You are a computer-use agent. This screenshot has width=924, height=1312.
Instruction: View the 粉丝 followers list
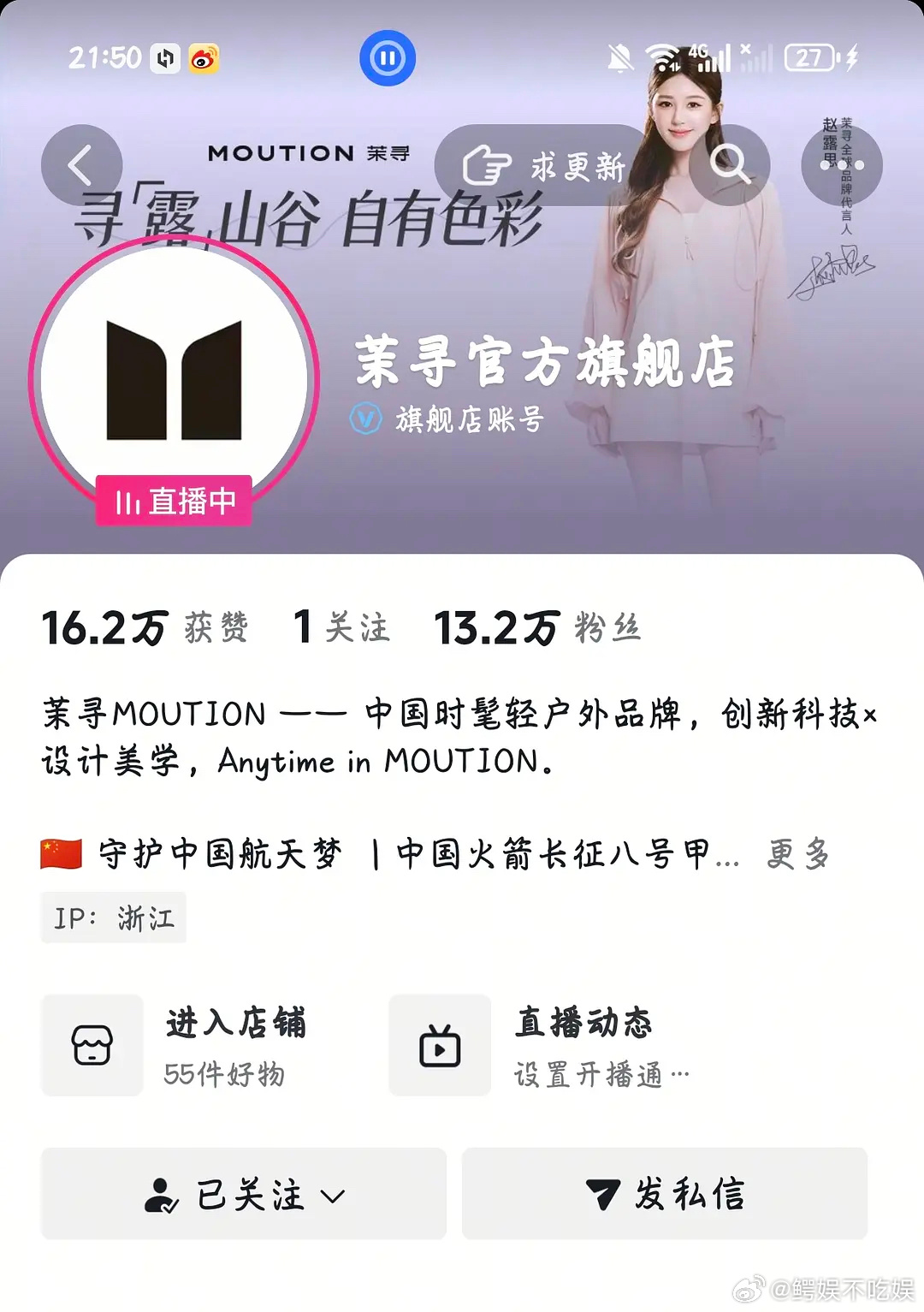tap(537, 626)
